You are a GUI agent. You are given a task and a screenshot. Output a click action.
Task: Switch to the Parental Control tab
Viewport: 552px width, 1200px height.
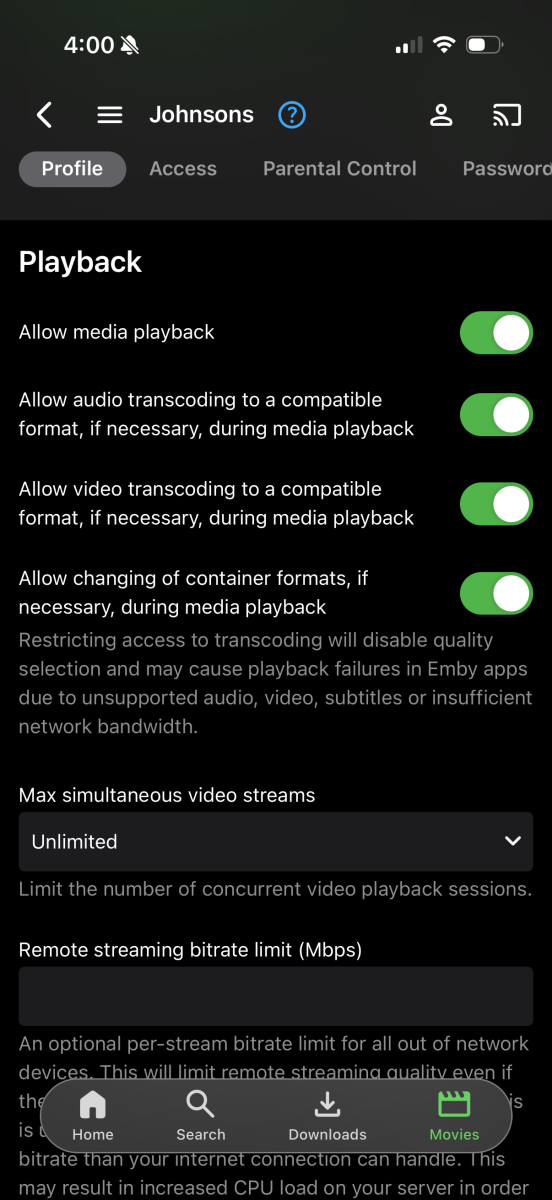[x=340, y=169]
